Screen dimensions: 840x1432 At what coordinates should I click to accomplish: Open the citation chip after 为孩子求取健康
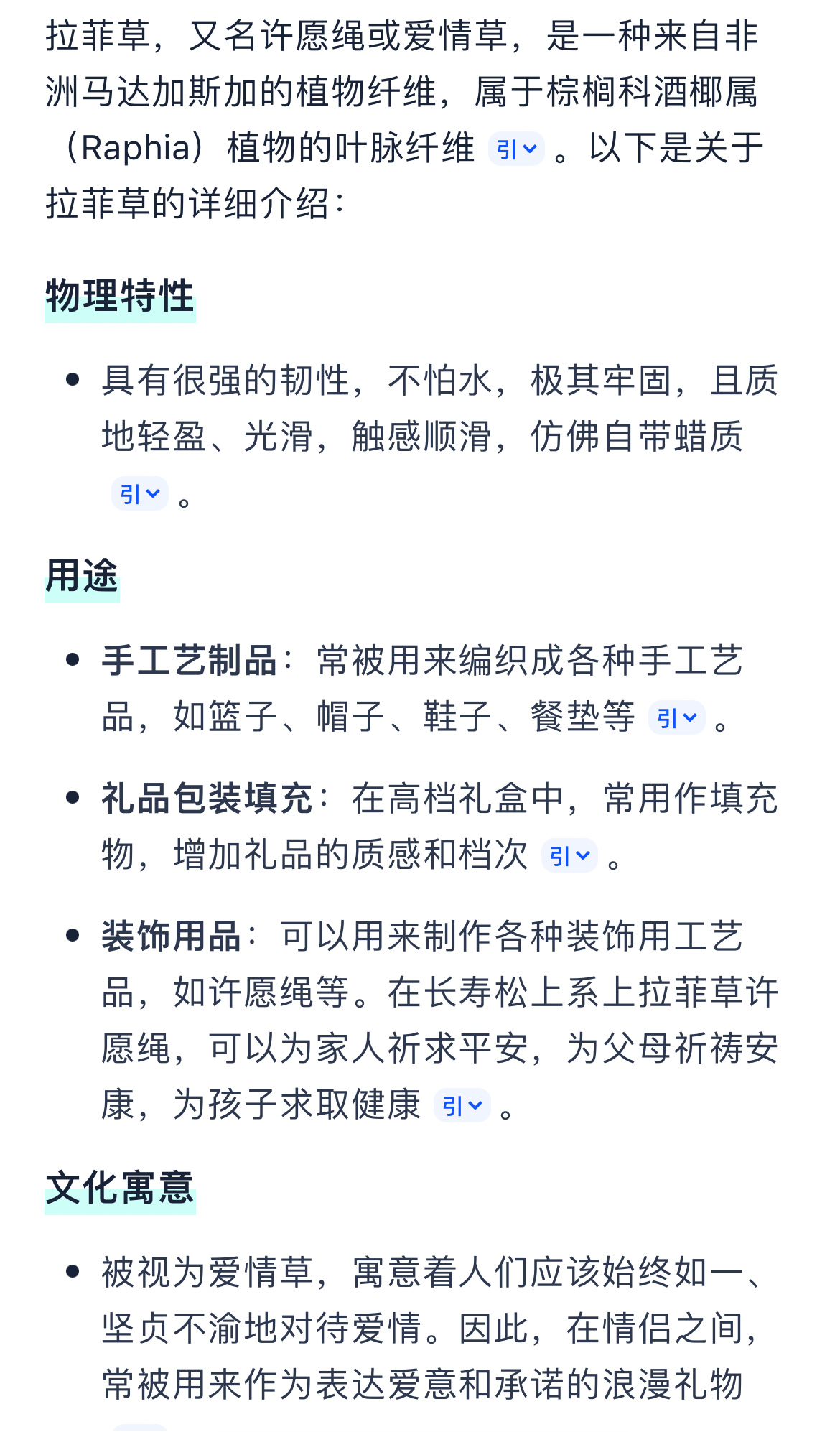click(462, 1105)
